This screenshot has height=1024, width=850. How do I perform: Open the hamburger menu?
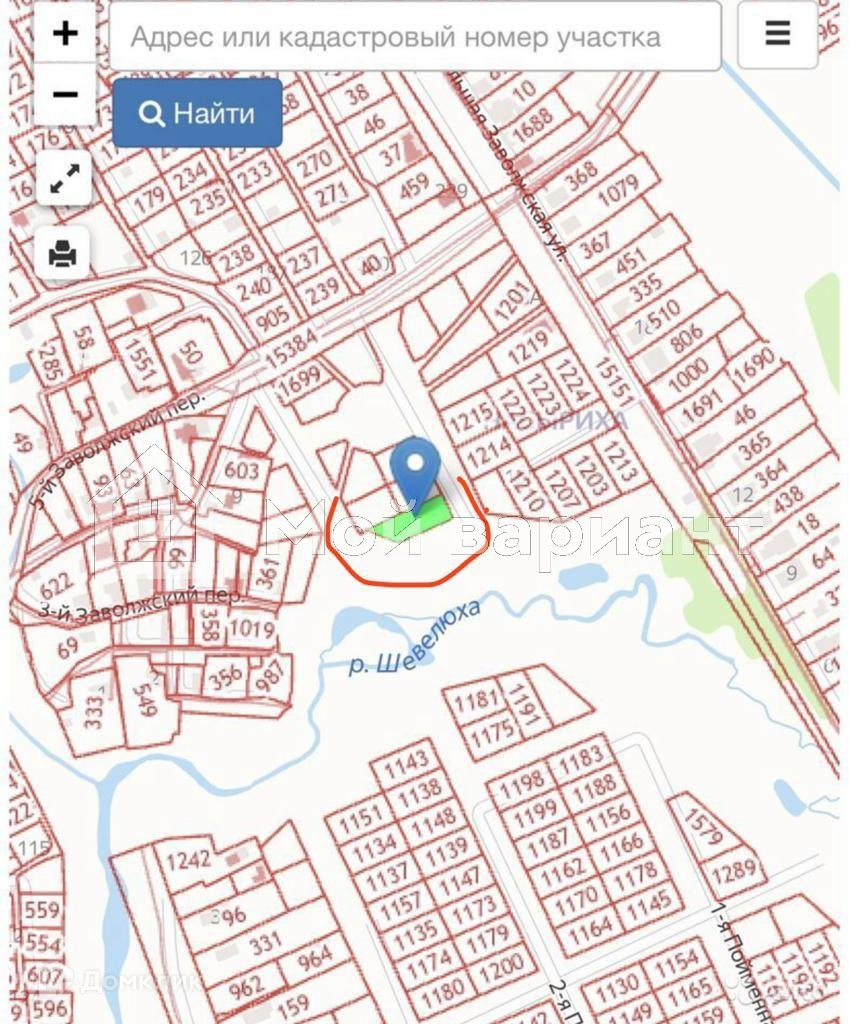pyautogui.click(x=777, y=34)
